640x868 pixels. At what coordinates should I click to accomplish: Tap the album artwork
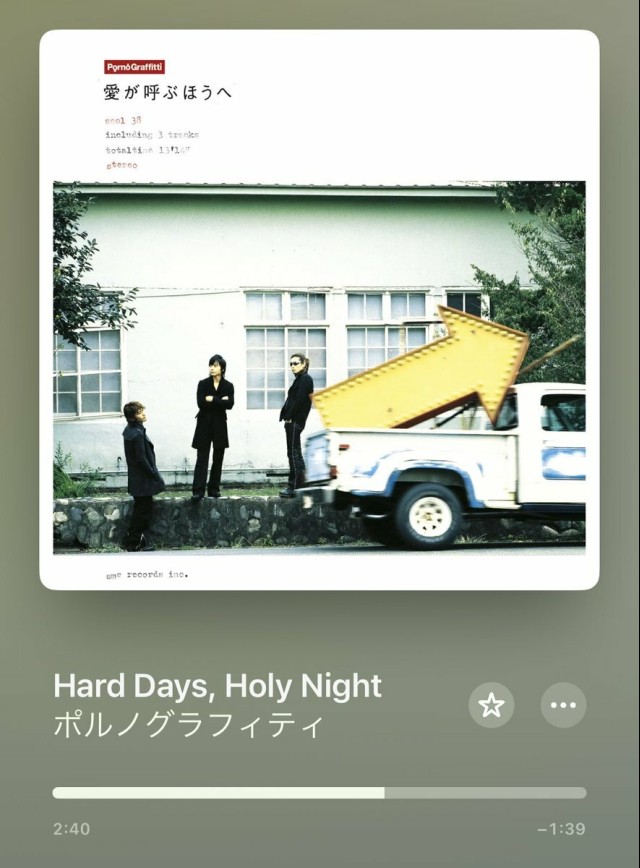(319, 310)
